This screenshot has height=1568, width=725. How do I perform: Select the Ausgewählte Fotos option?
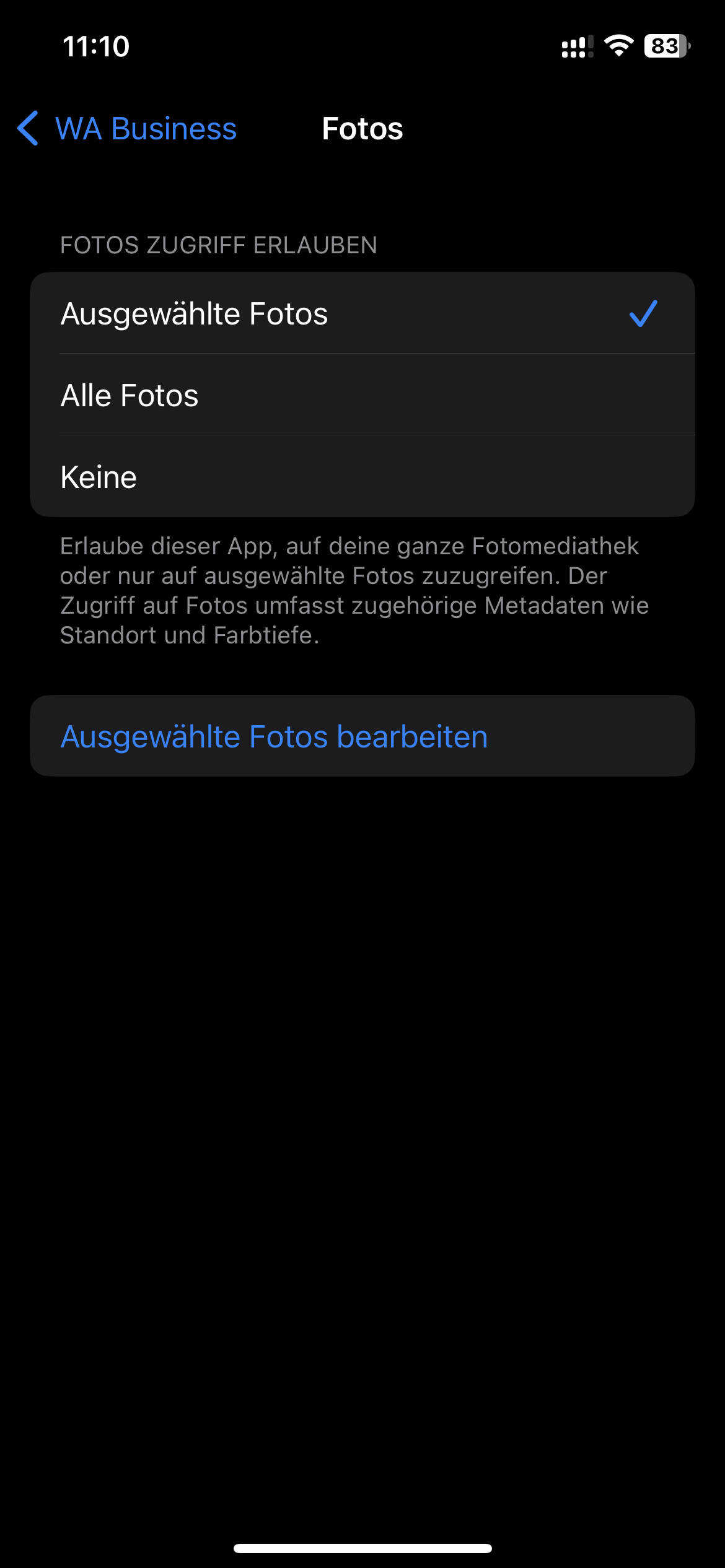click(x=362, y=313)
